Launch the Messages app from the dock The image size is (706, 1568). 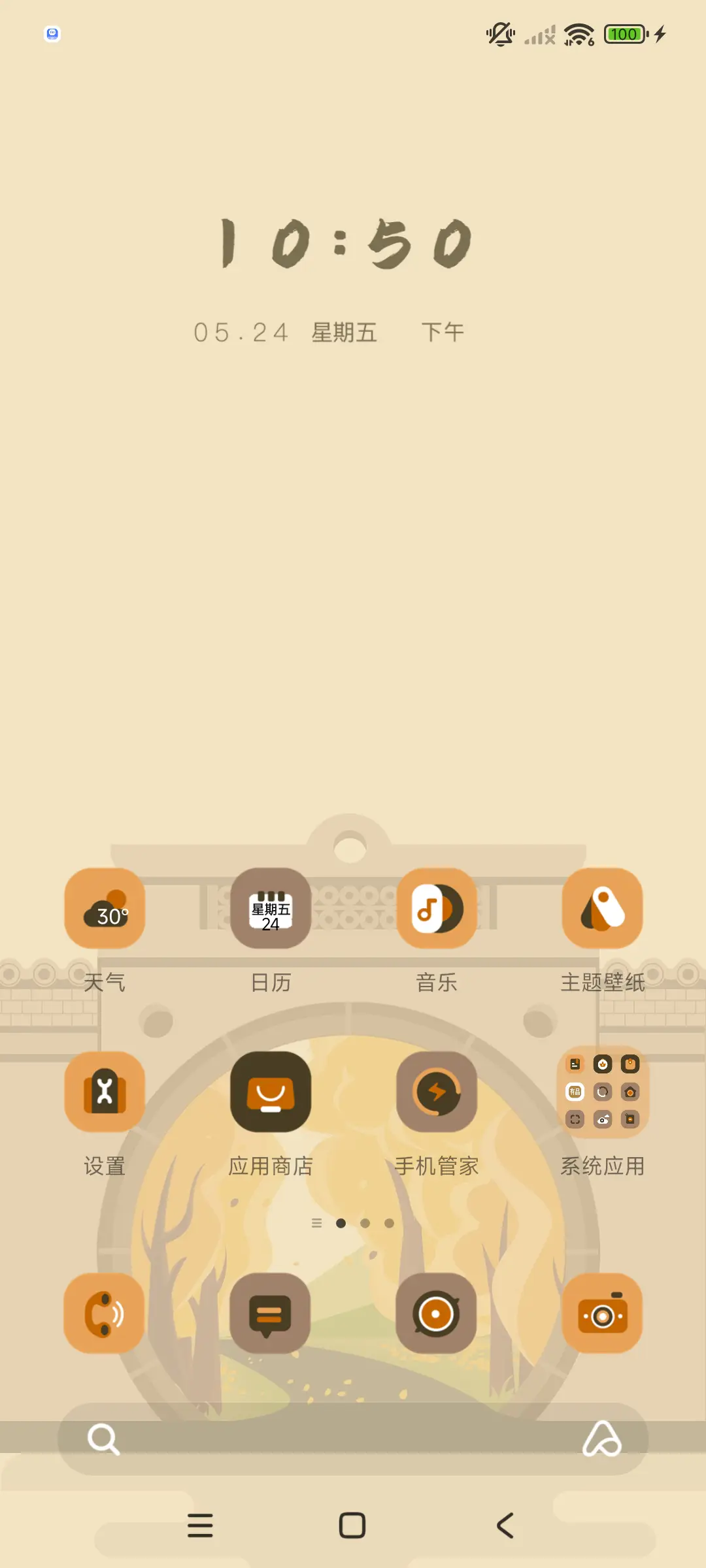point(271,1313)
